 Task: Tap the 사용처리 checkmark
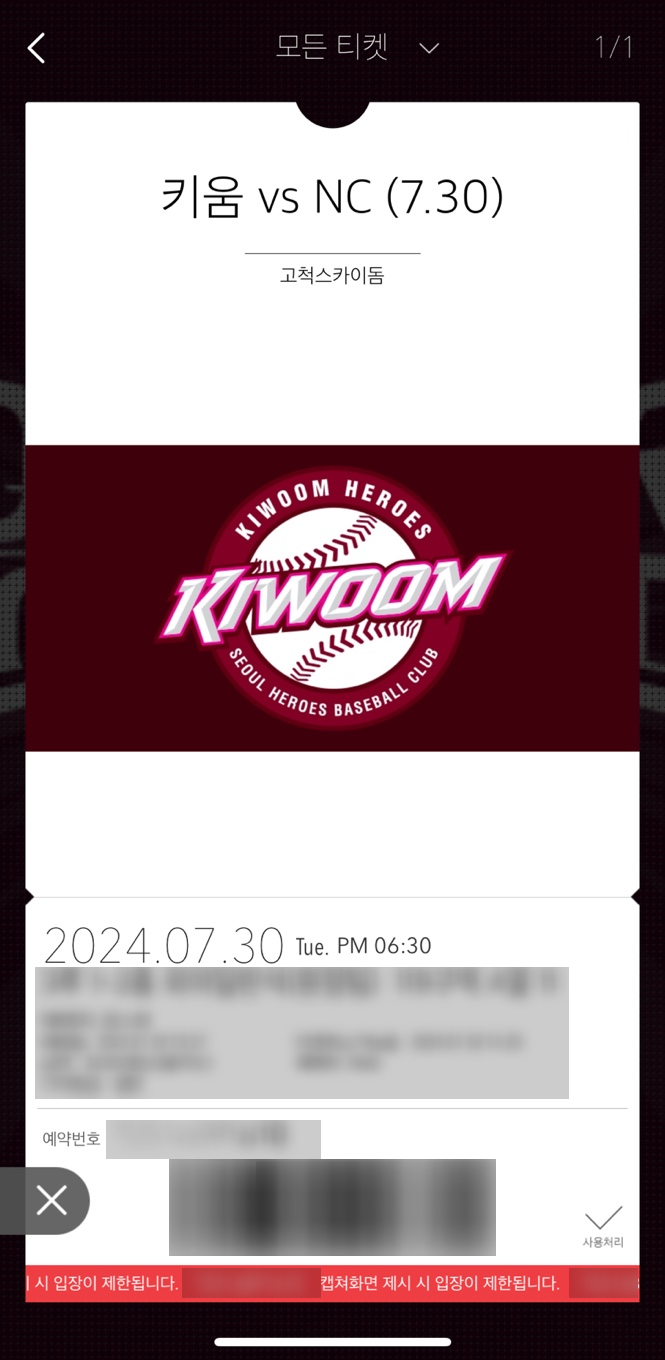click(603, 1224)
